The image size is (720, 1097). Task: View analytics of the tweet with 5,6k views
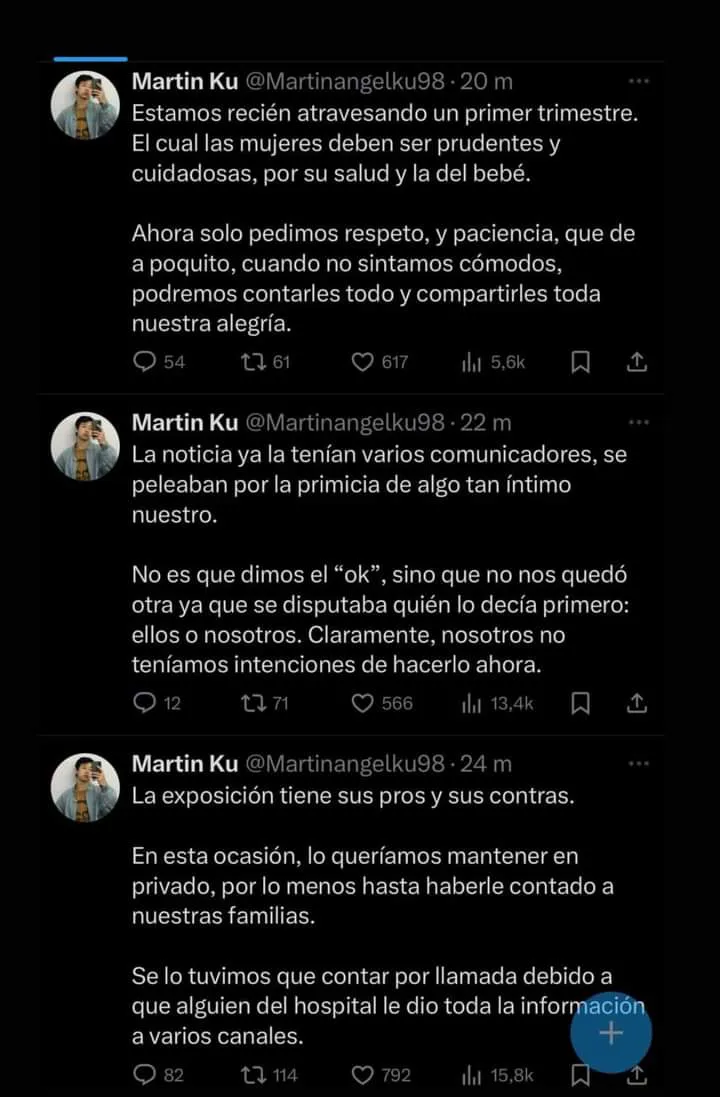[x=472, y=362]
